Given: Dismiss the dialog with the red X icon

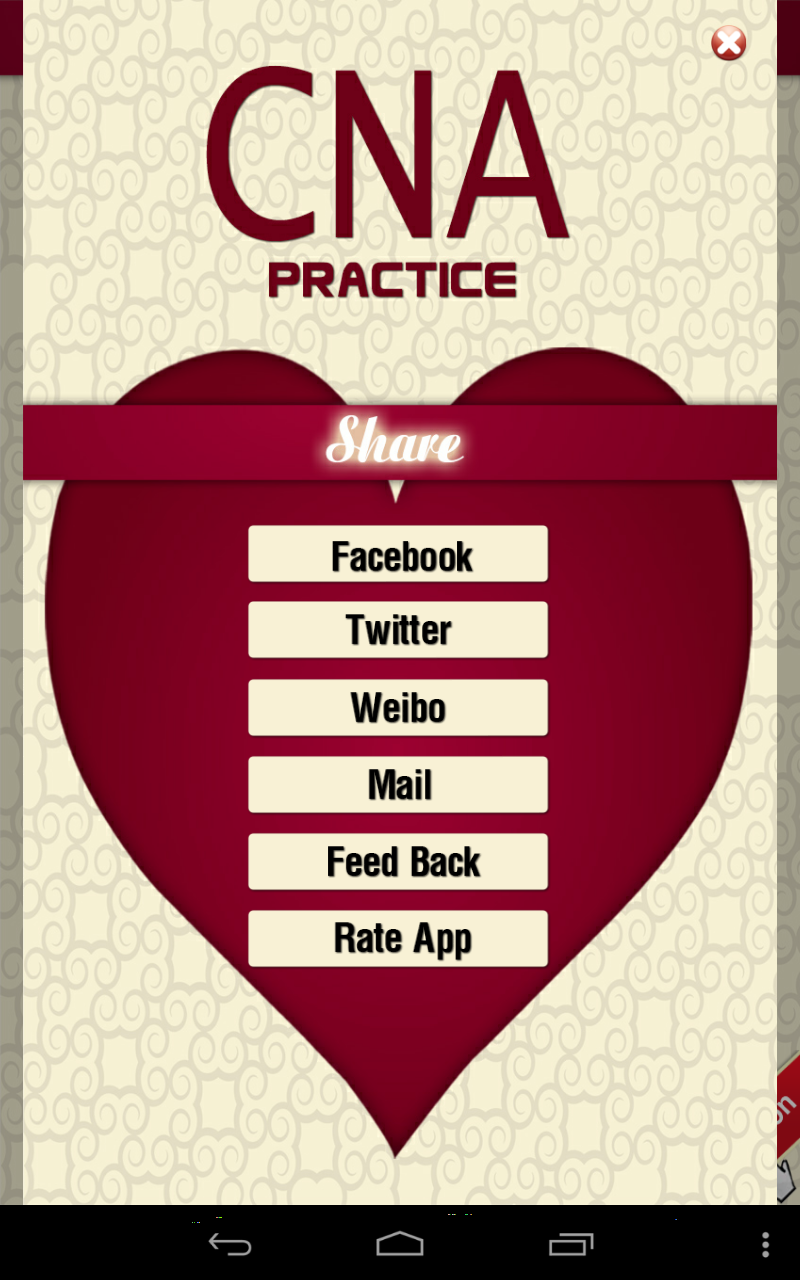Looking at the screenshot, I should pyautogui.click(x=729, y=43).
